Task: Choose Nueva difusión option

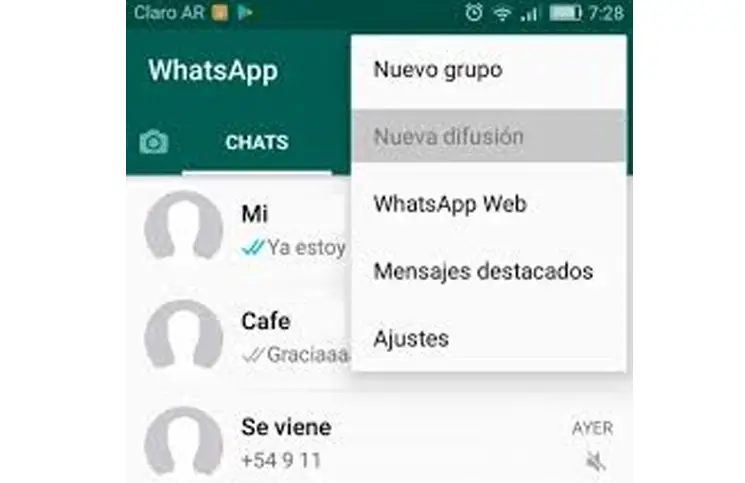Action: tap(448, 137)
